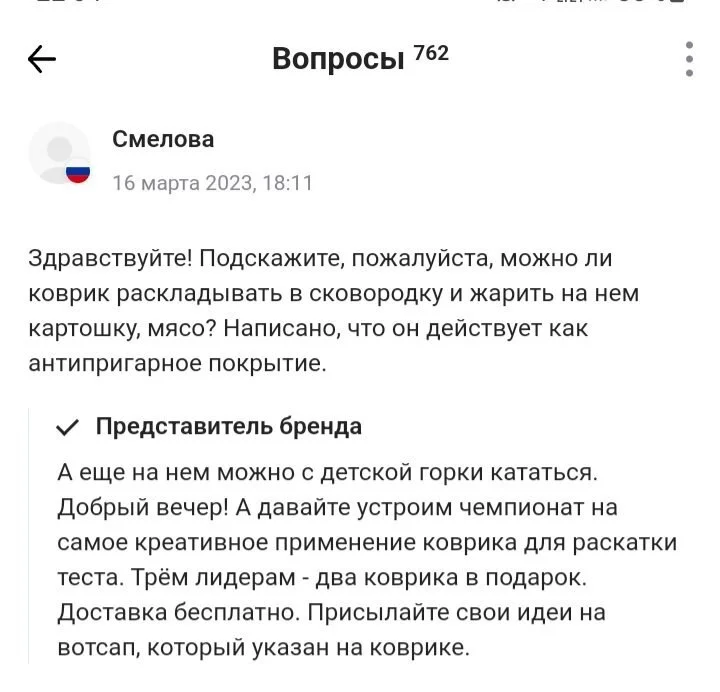Go back using the arrow icon
Screen dimensions: 720x692
click(x=42, y=61)
